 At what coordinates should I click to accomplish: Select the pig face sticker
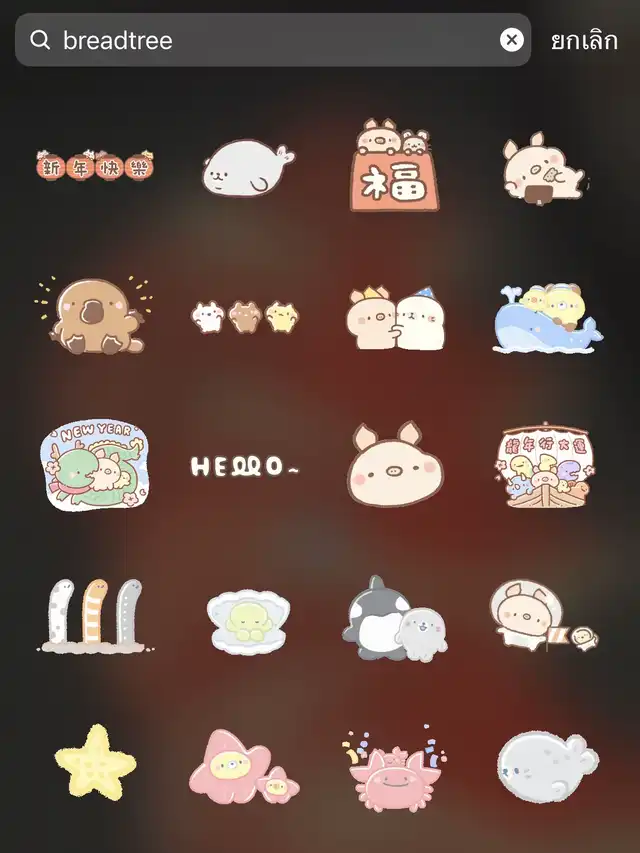tap(395, 467)
